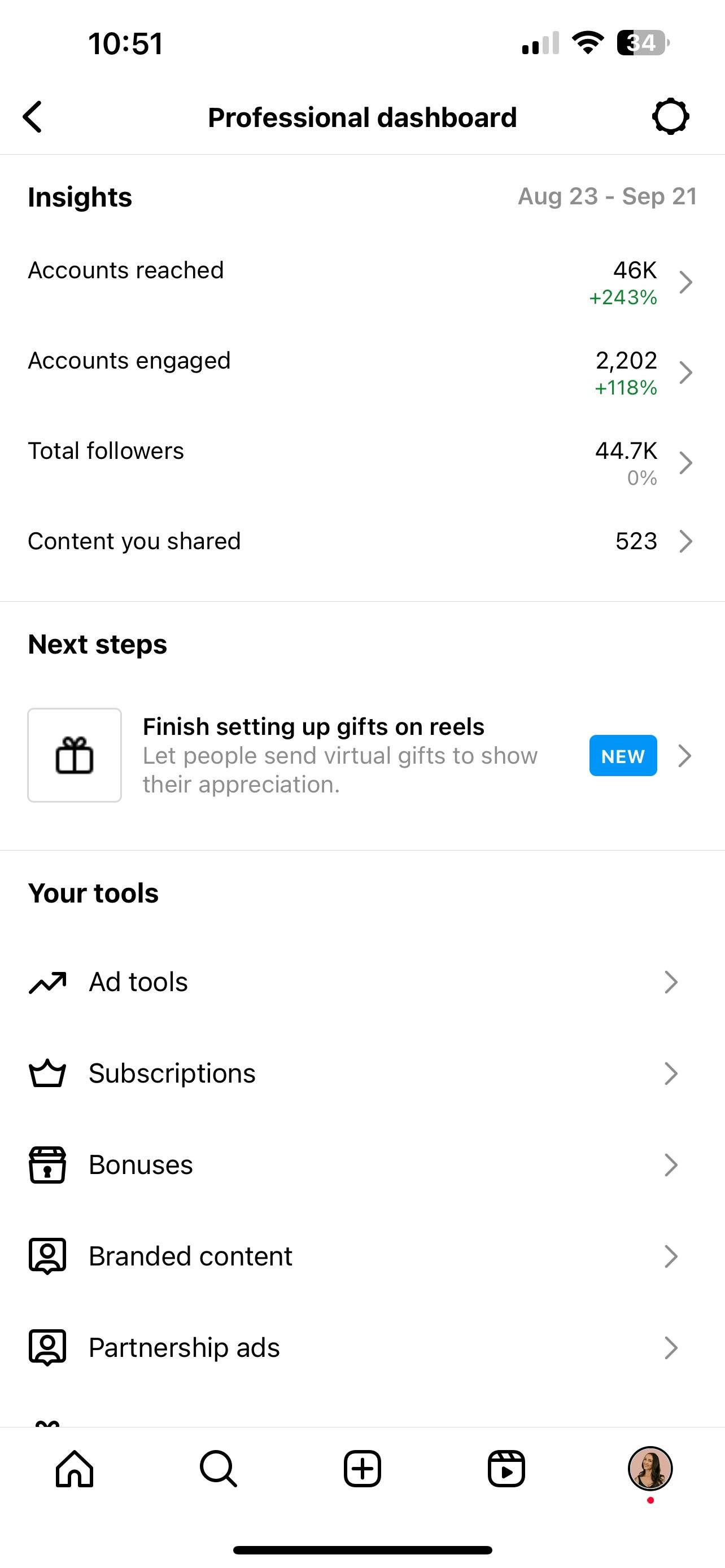725x1568 pixels.
Task: Open Branded content tool
Action: [x=362, y=1256]
